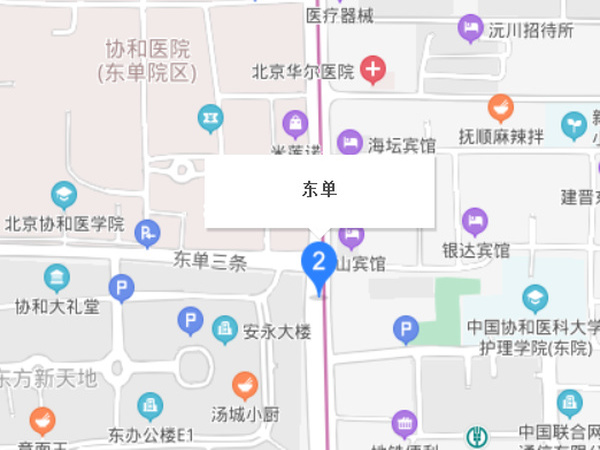Tap the 沅川招待所 hotel marker
The image size is (600, 450).
tap(470, 29)
